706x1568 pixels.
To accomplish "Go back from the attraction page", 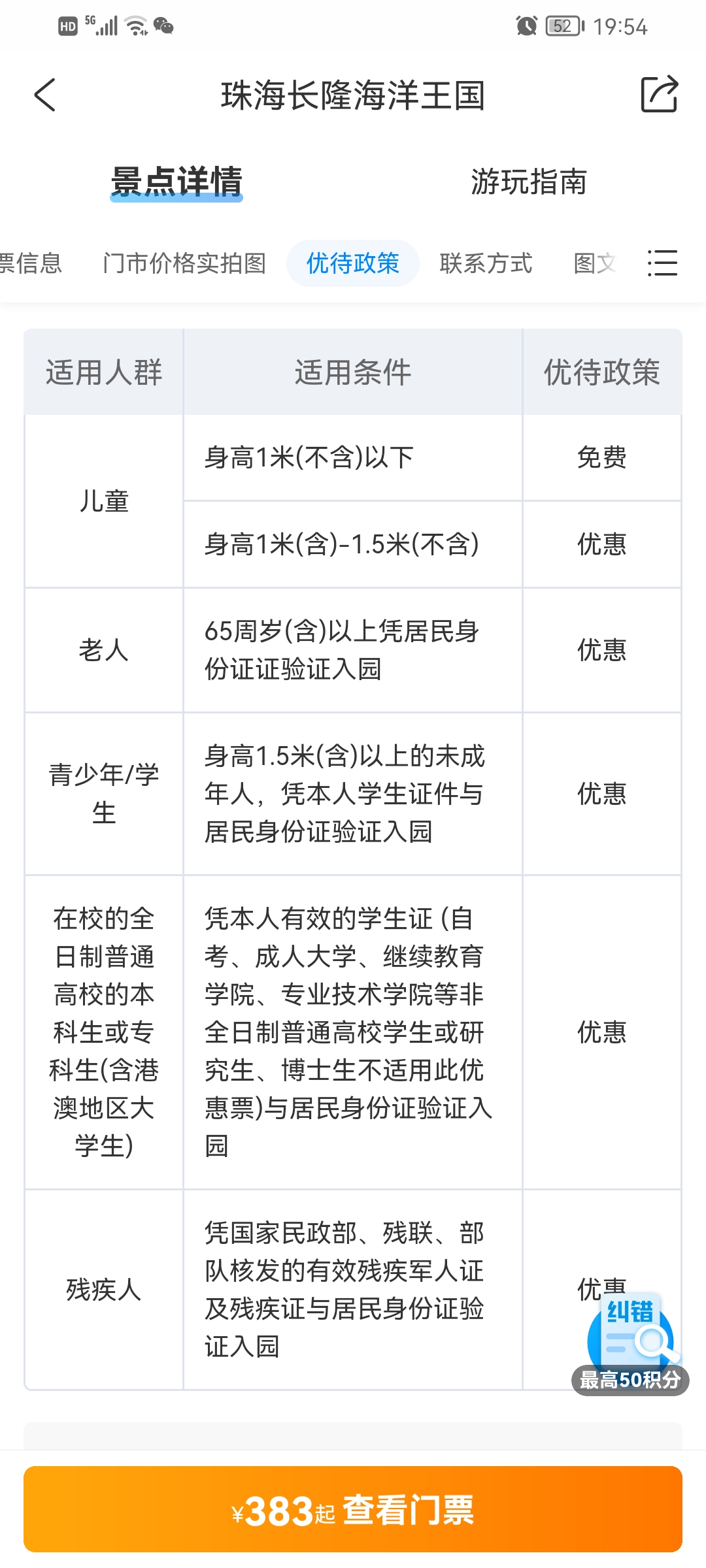I will (44, 95).
